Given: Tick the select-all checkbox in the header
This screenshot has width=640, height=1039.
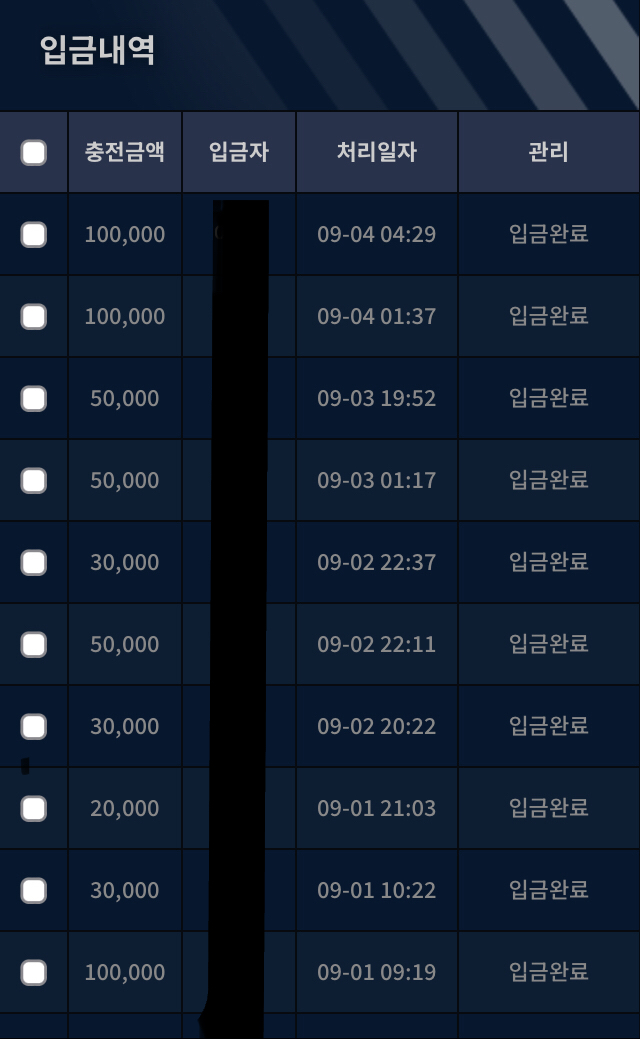Looking at the screenshot, I should [34, 152].
